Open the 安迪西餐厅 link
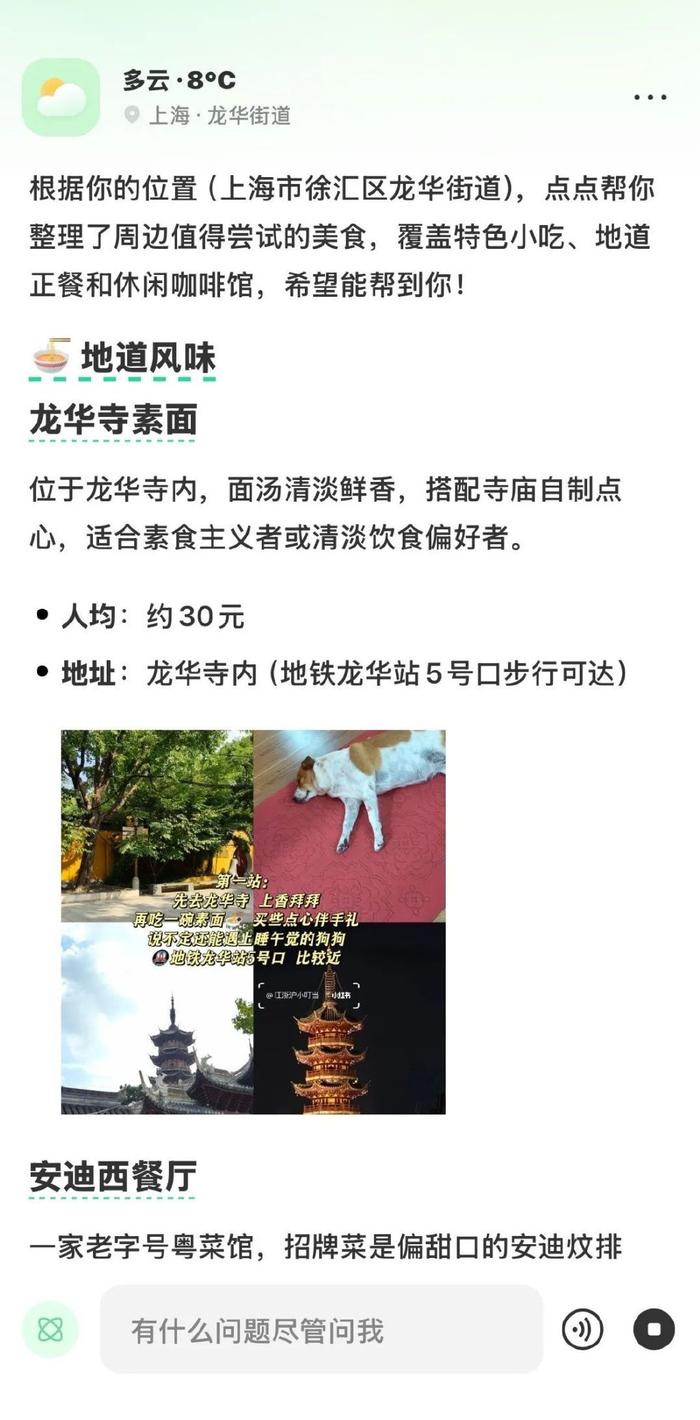This screenshot has width=700, height=1420. (x=112, y=1177)
